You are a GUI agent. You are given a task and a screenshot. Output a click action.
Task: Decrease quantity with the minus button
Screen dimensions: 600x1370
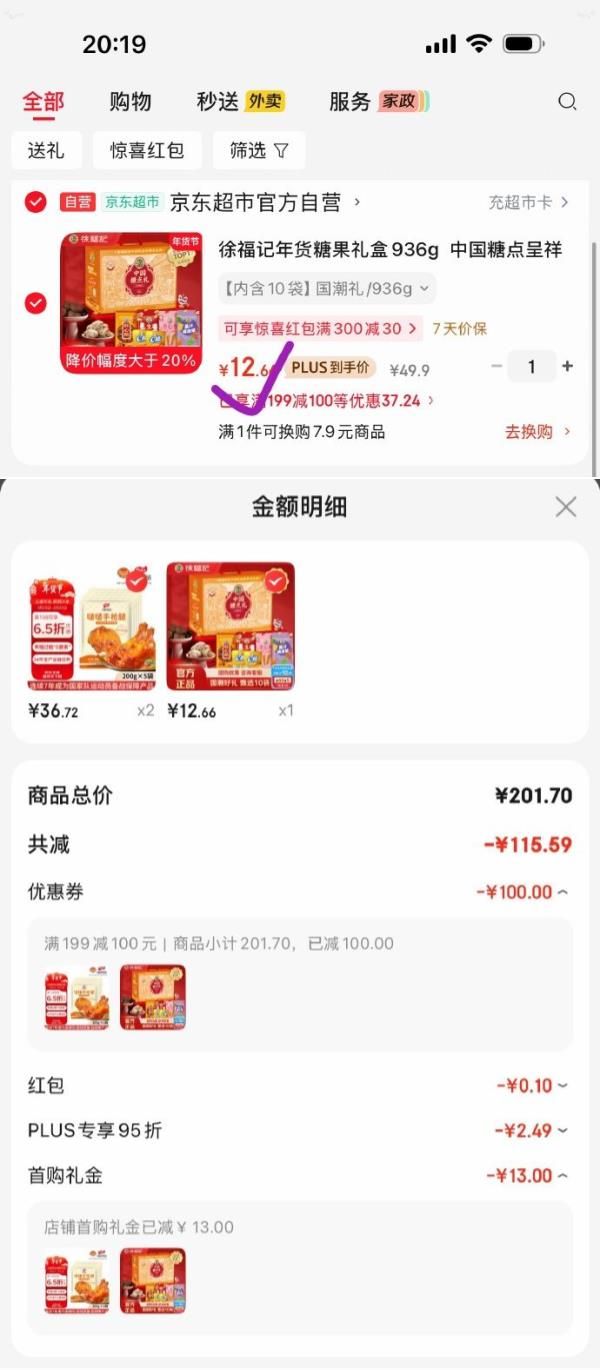(496, 367)
